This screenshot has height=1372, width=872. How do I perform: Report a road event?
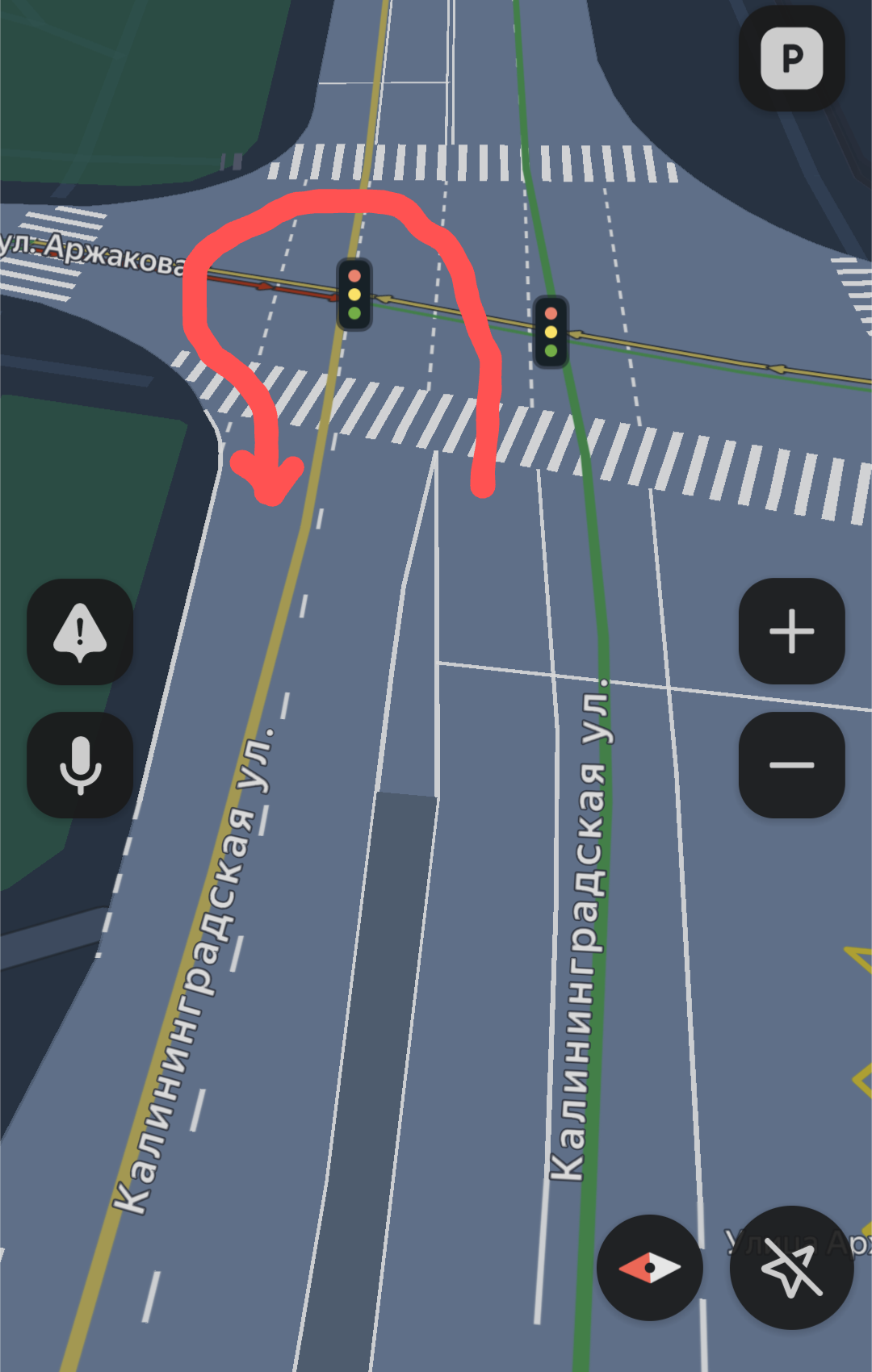tap(80, 632)
